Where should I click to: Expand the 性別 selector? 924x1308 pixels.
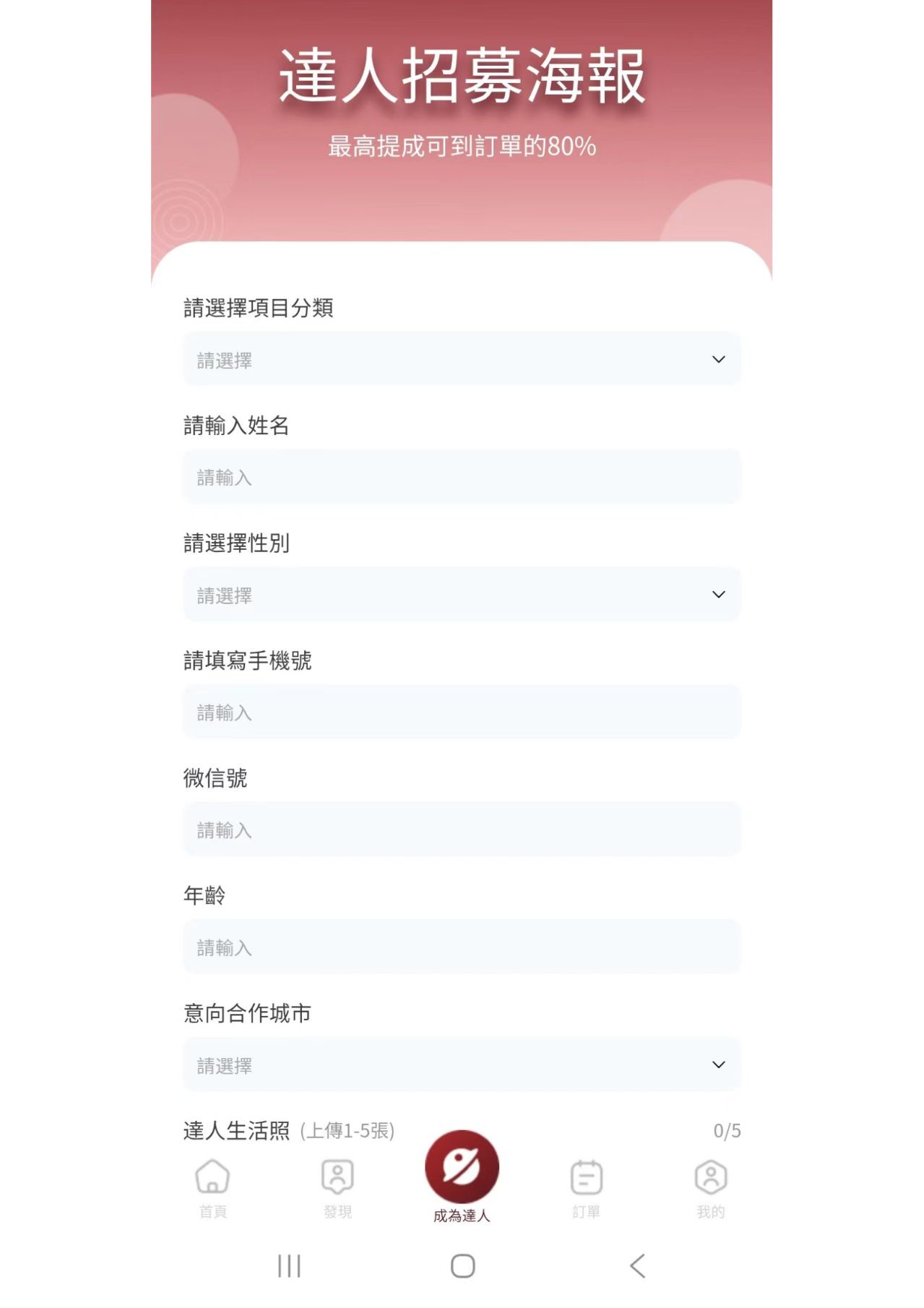[462, 595]
